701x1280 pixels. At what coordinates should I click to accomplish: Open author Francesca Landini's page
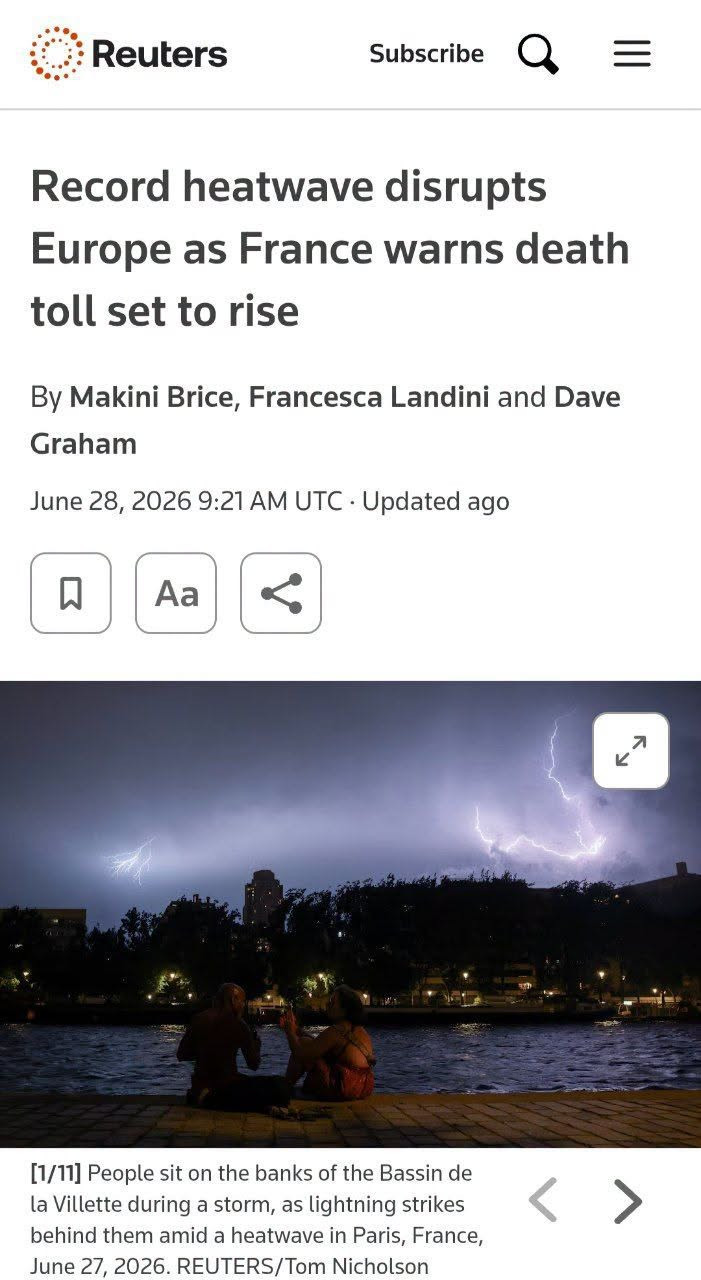369,397
